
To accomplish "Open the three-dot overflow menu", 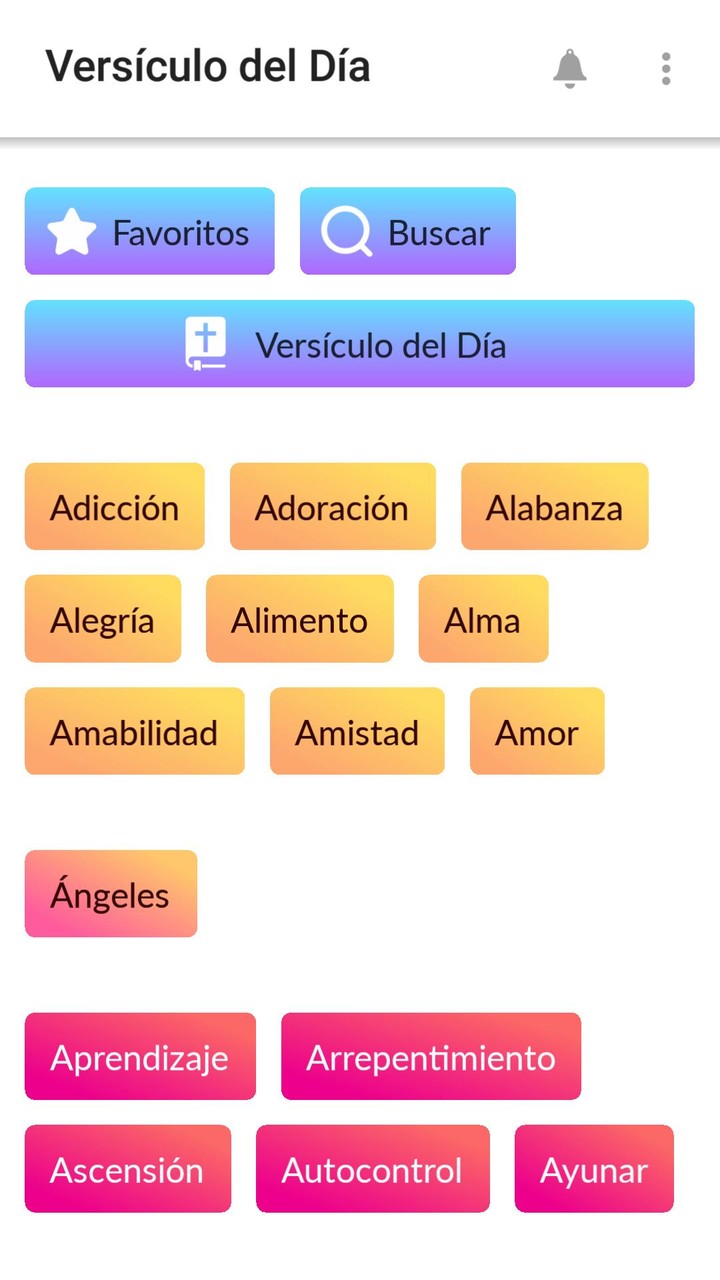I will pos(665,68).
